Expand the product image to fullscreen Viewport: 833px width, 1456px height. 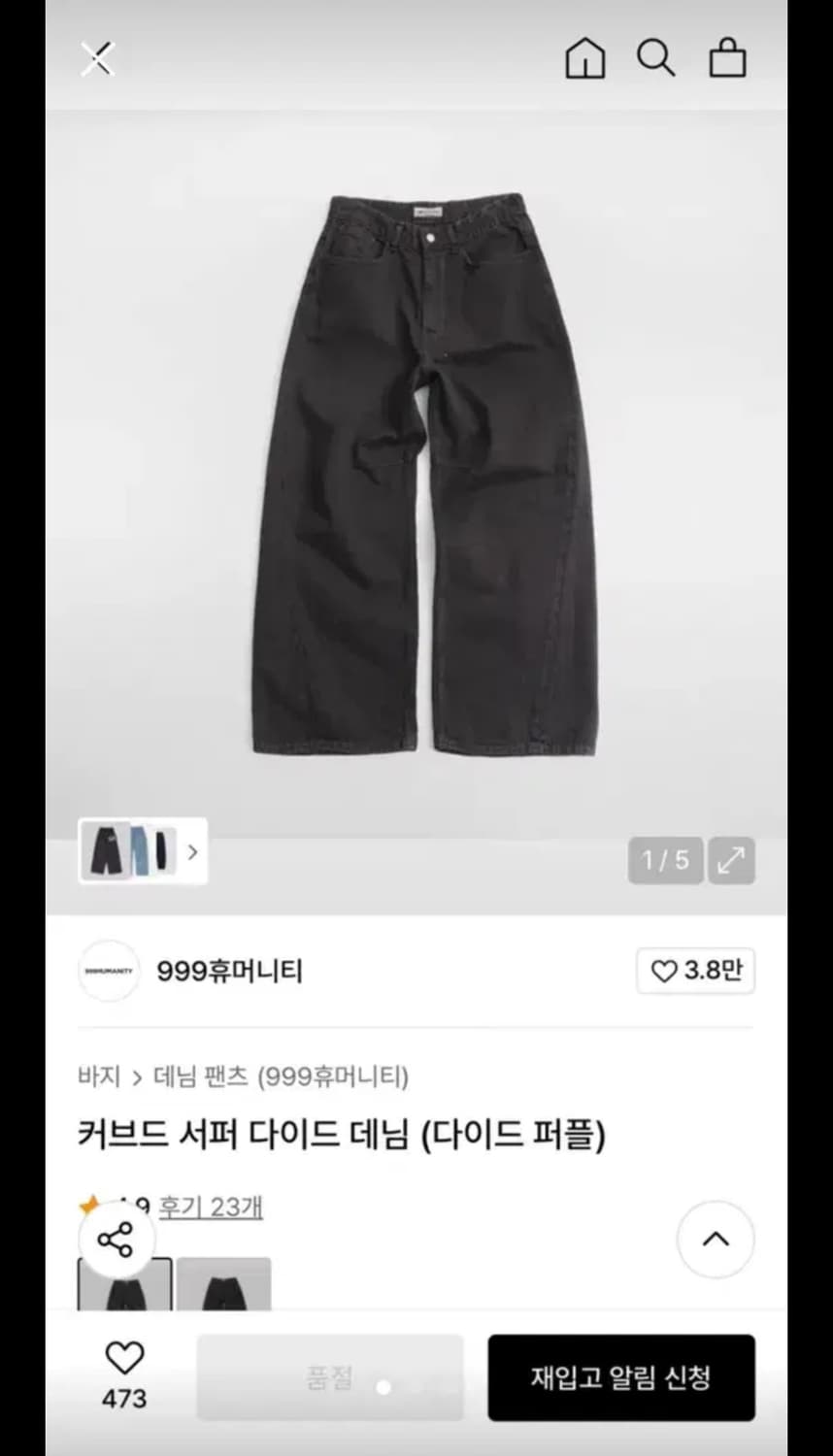pyautogui.click(x=731, y=860)
